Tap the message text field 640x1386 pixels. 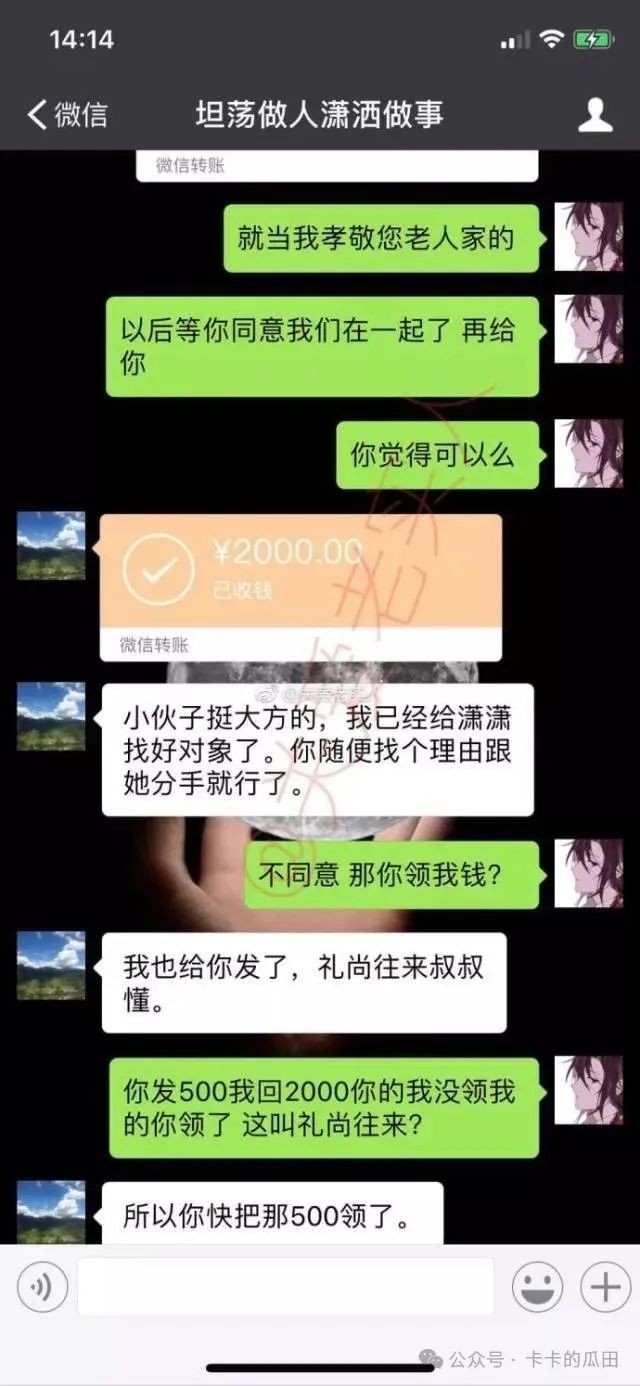[285, 1286]
